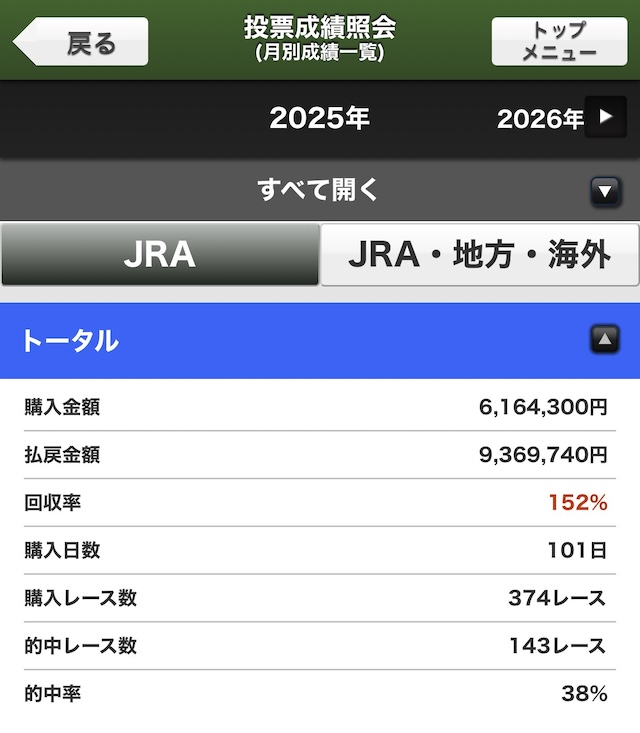The width and height of the screenshot is (640, 733).
Task: Collapse the トータル section
Action: tap(604, 341)
